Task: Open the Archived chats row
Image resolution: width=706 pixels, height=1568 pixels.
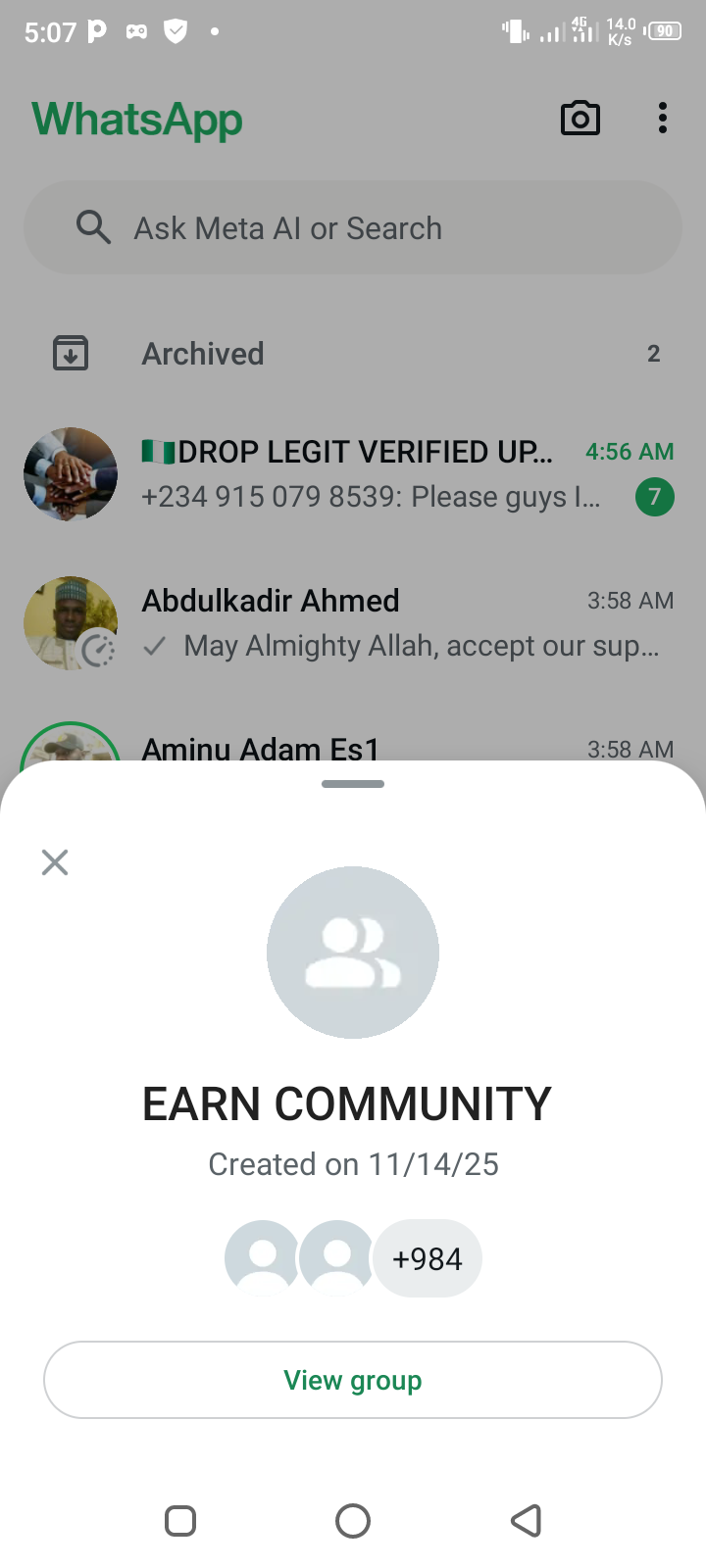Action: pos(353,354)
